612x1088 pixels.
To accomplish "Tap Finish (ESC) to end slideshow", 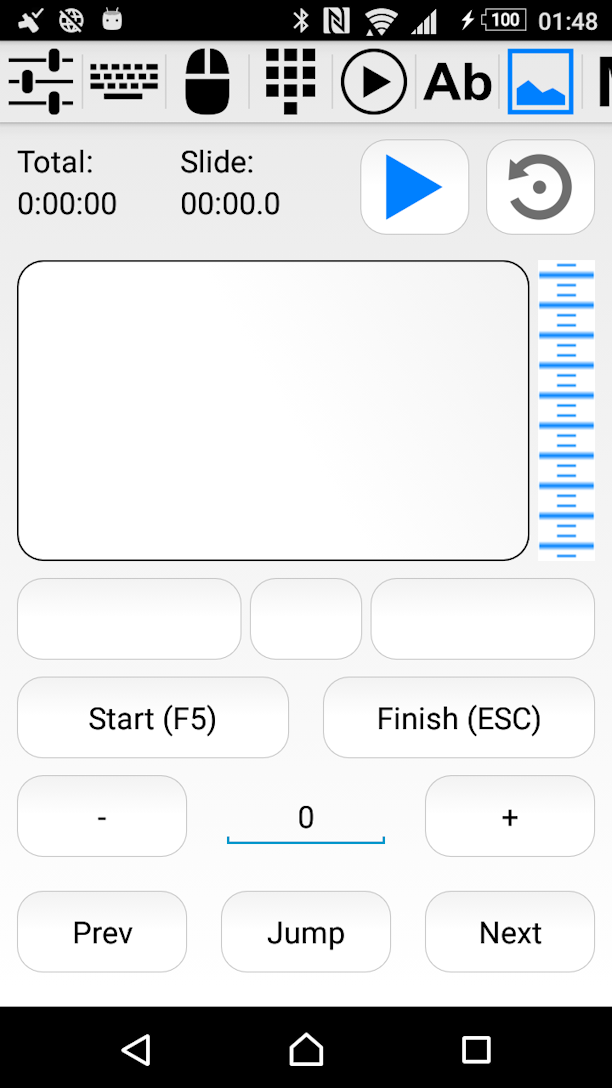I will pos(459,718).
